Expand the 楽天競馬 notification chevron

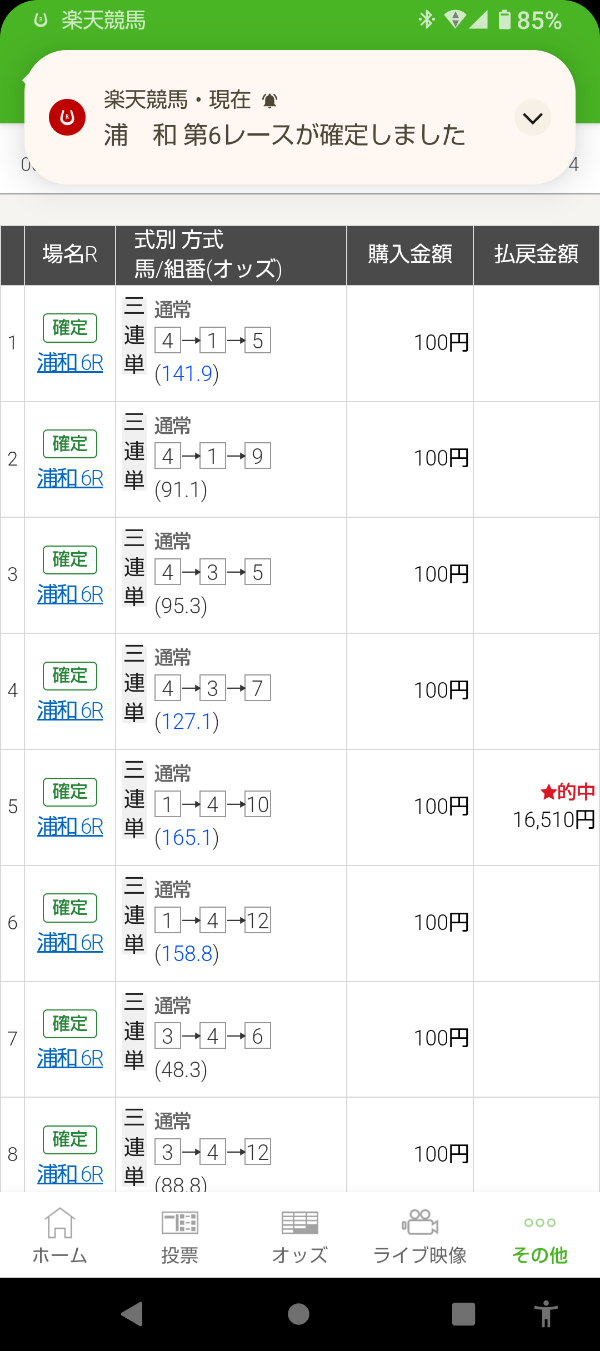533,118
